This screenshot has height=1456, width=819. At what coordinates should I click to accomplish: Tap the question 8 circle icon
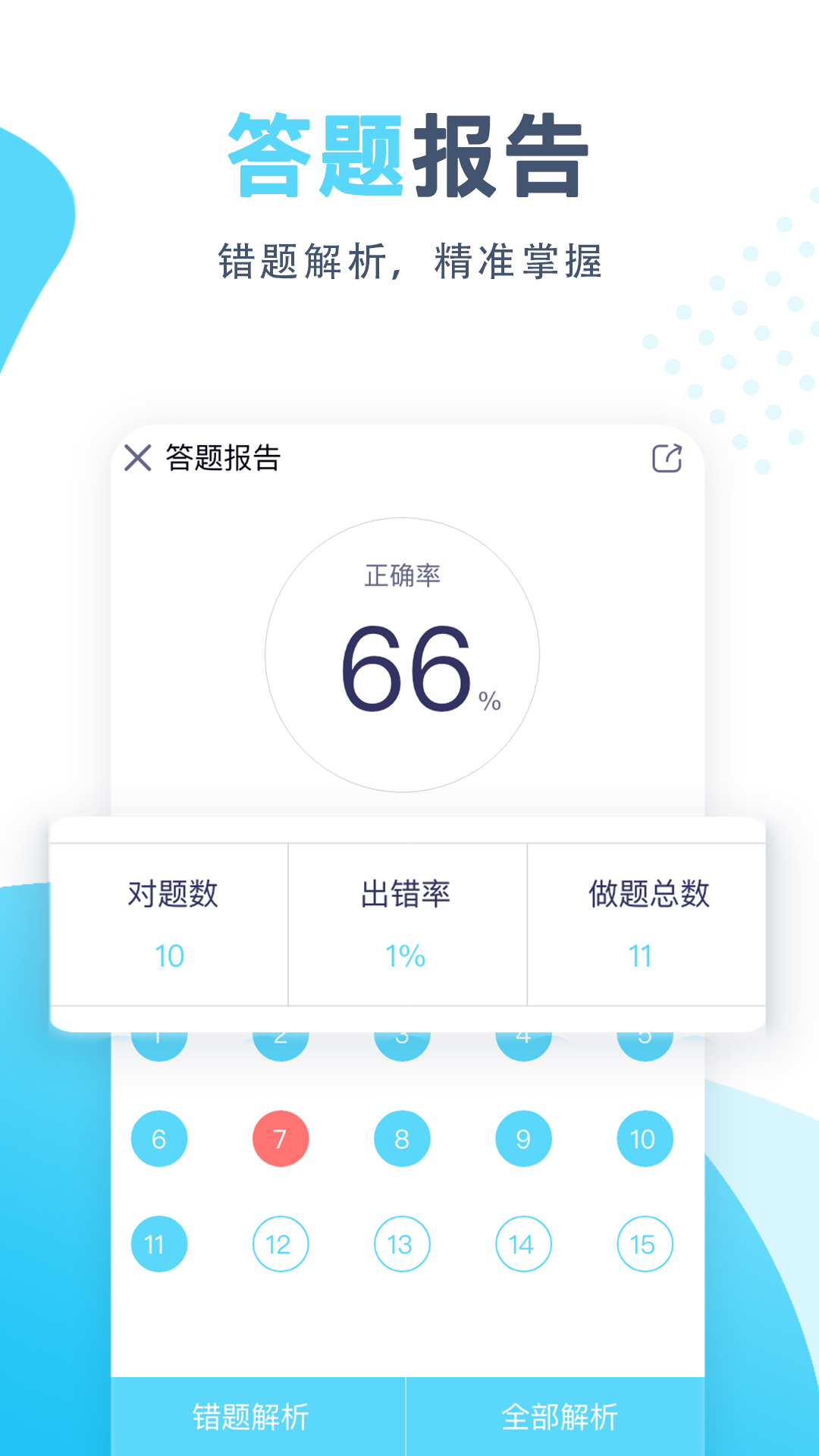403,1137
